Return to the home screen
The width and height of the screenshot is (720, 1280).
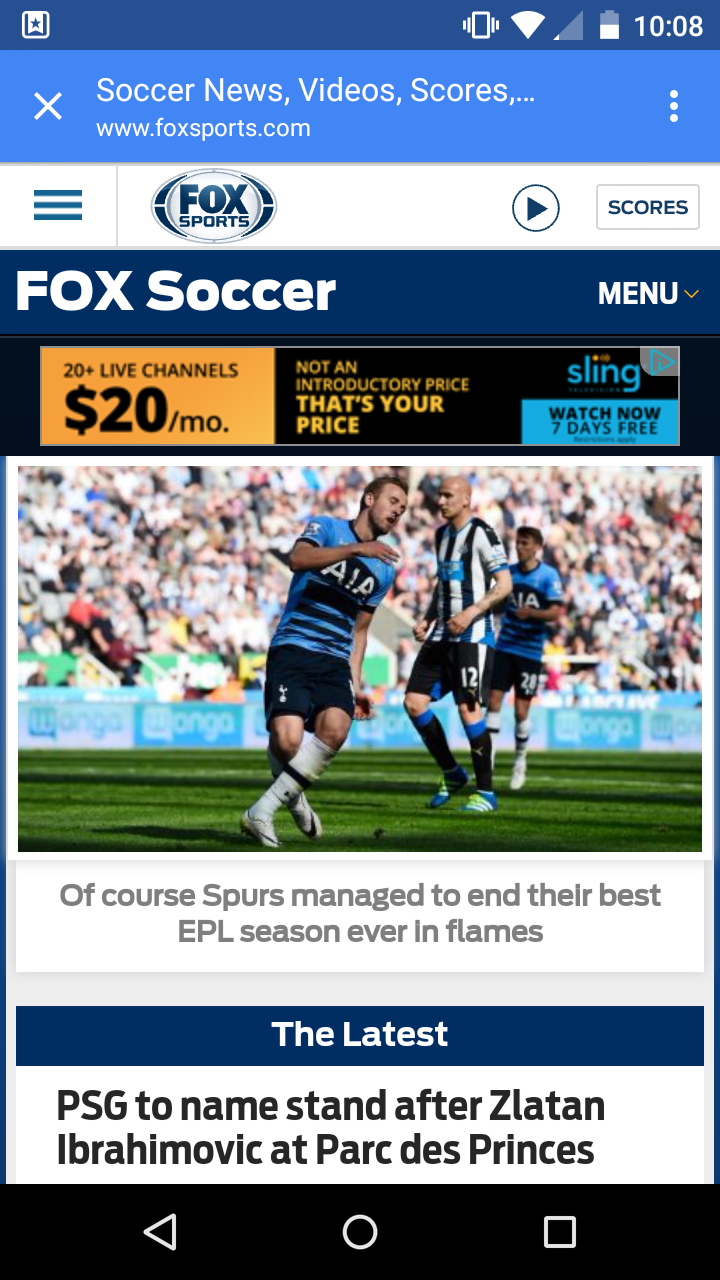tap(360, 1232)
